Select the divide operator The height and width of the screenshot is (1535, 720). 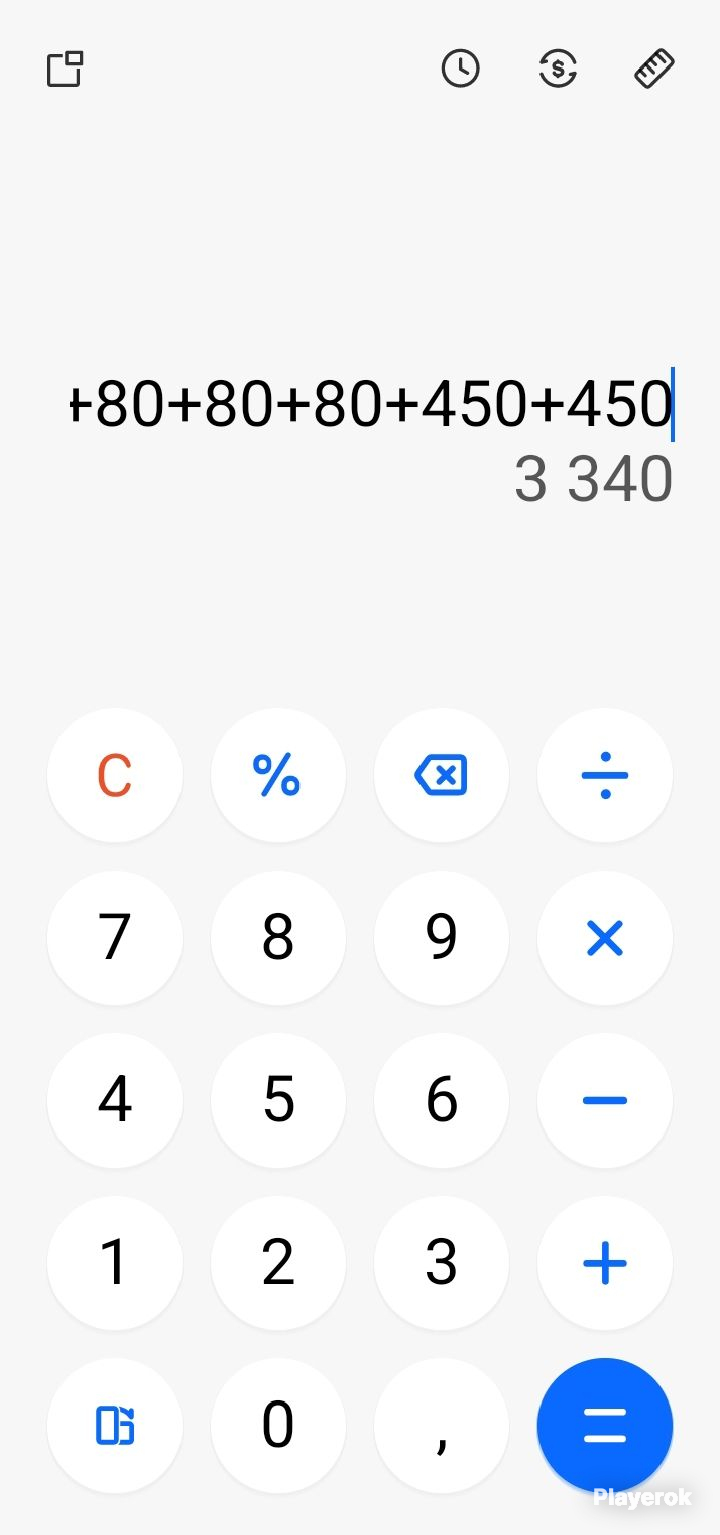[x=605, y=775]
